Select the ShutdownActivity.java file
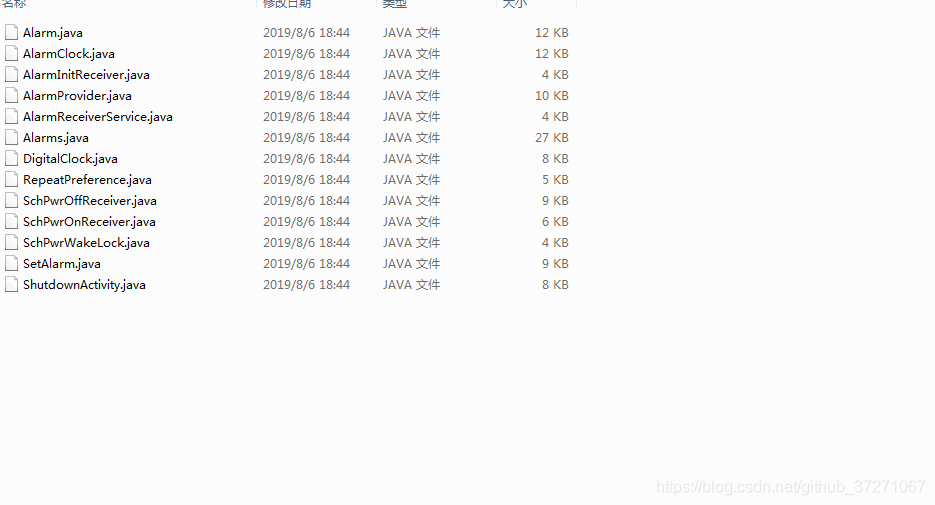Viewport: 935px width, 505px height. tap(84, 285)
